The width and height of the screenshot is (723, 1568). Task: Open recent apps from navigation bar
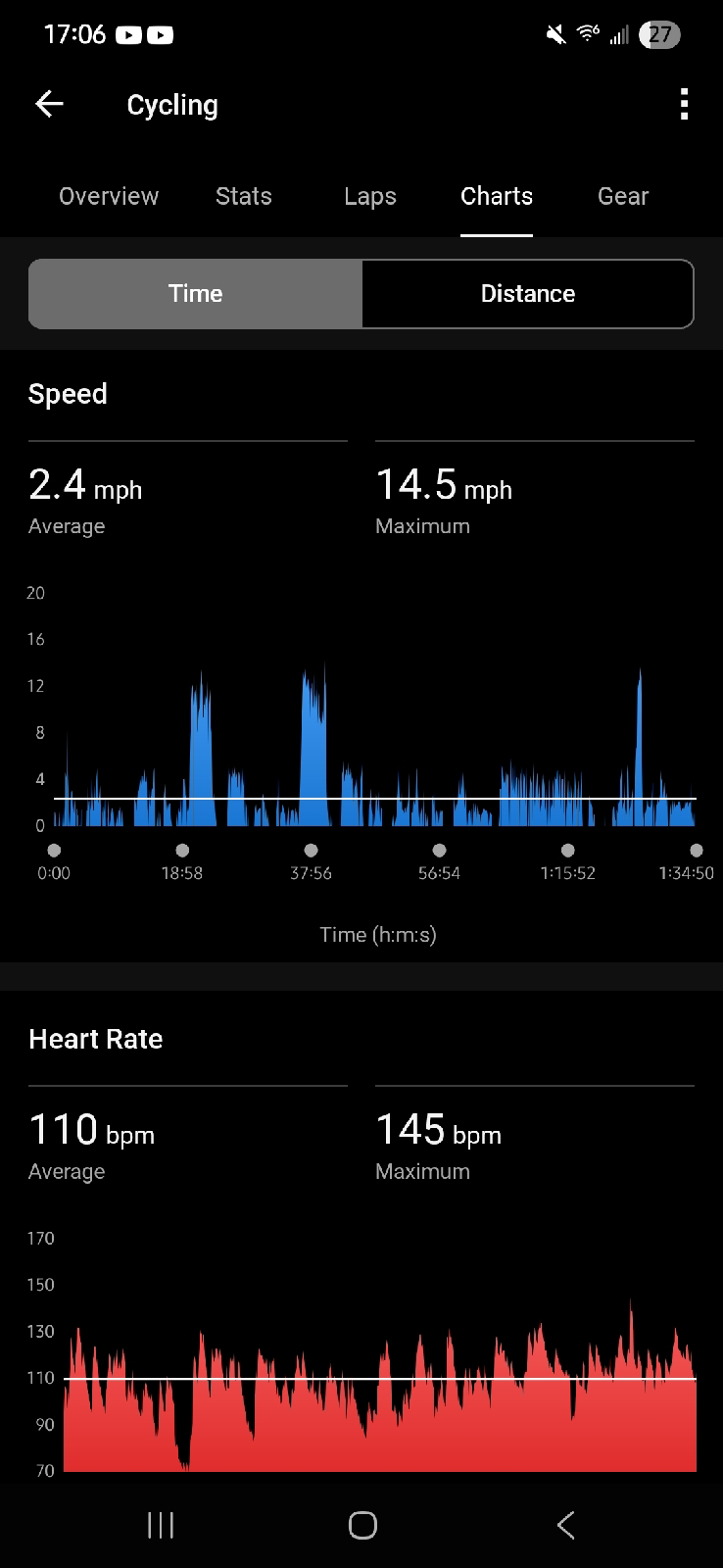(160, 1525)
